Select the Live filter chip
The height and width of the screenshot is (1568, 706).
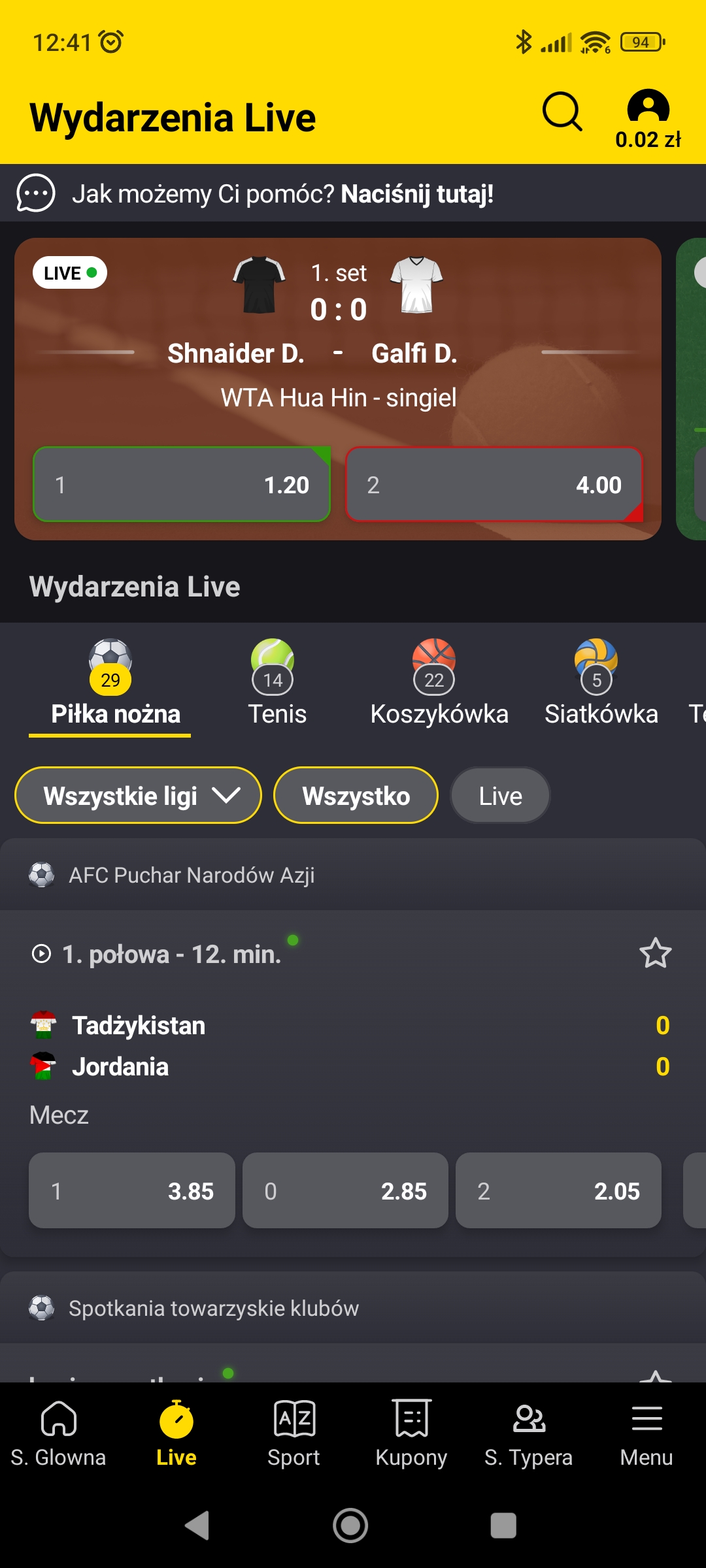(x=500, y=795)
